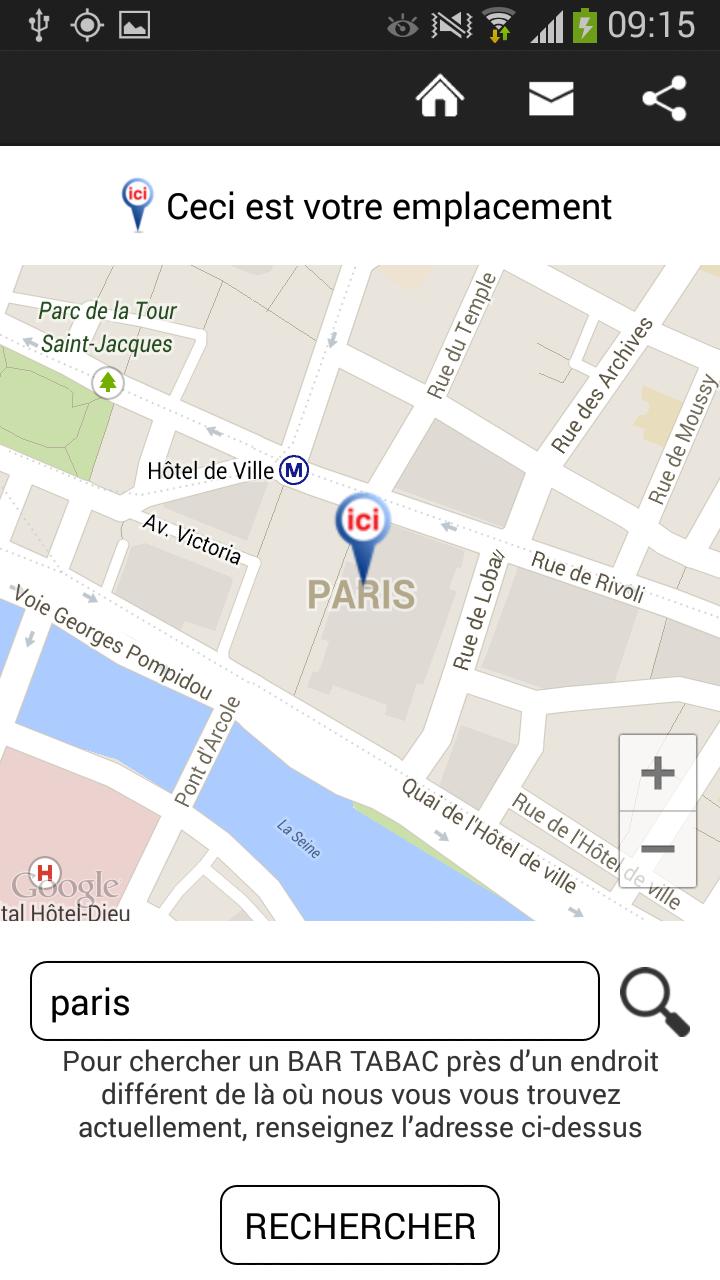Open the email/contact envelope icon
The height and width of the screenshot is (1280, 720).
(550, 97)
